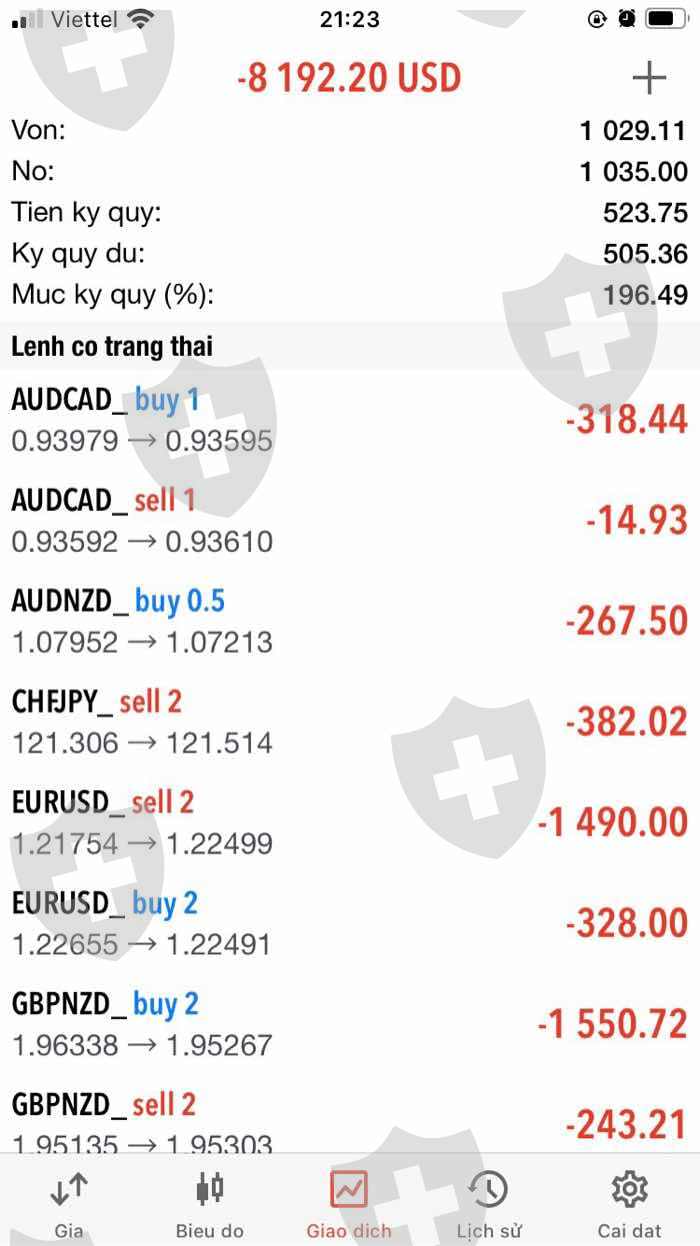The height and width of the screenshot is (1246, 700).
Task: View the EURUSD buy 2 position
Action: pyautogui.click(x=350, y=923)
